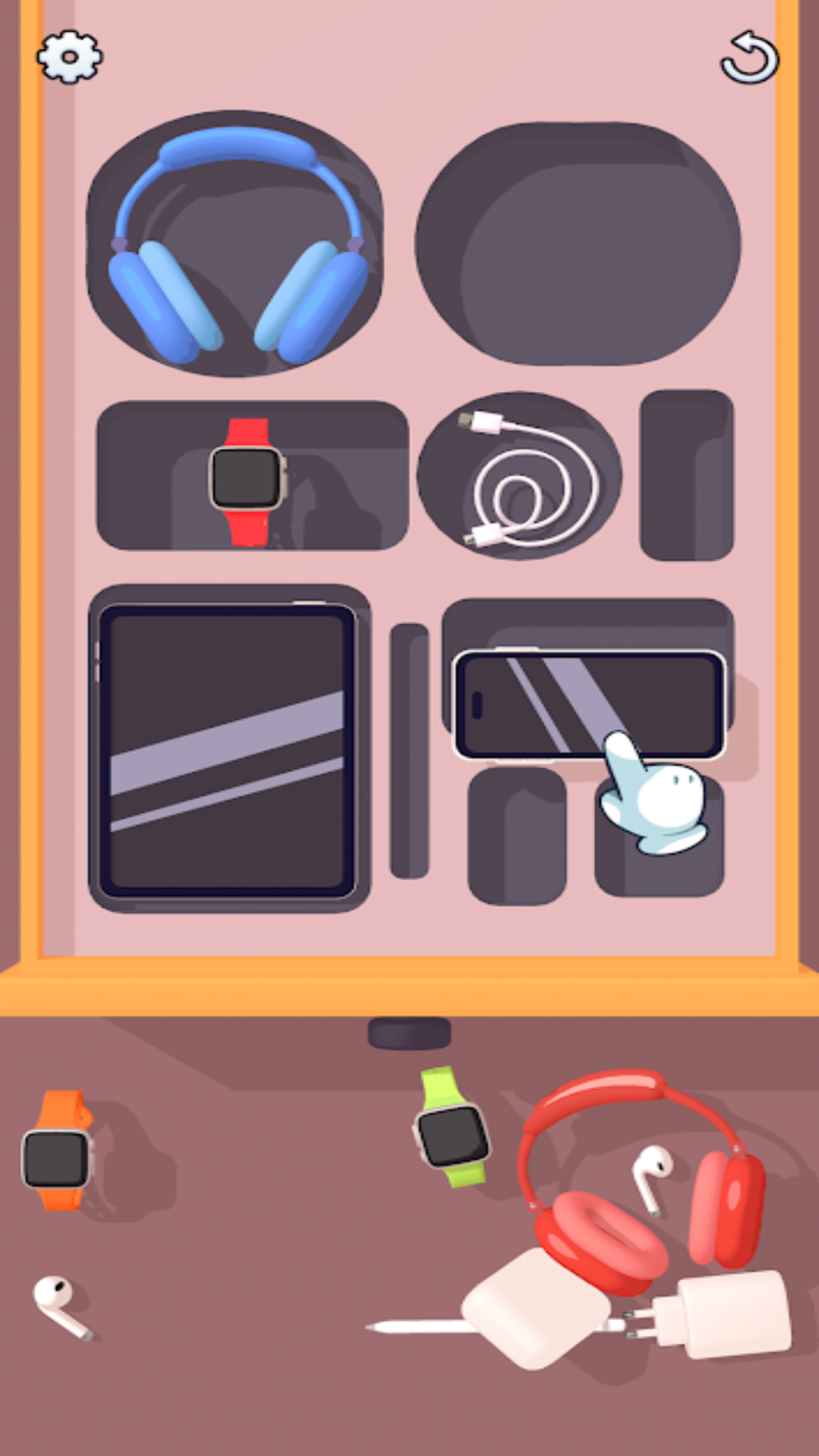Screen dimensions: 819x1456
Task: Select the orange smartwatch
Action: (x=57, y=1152)
